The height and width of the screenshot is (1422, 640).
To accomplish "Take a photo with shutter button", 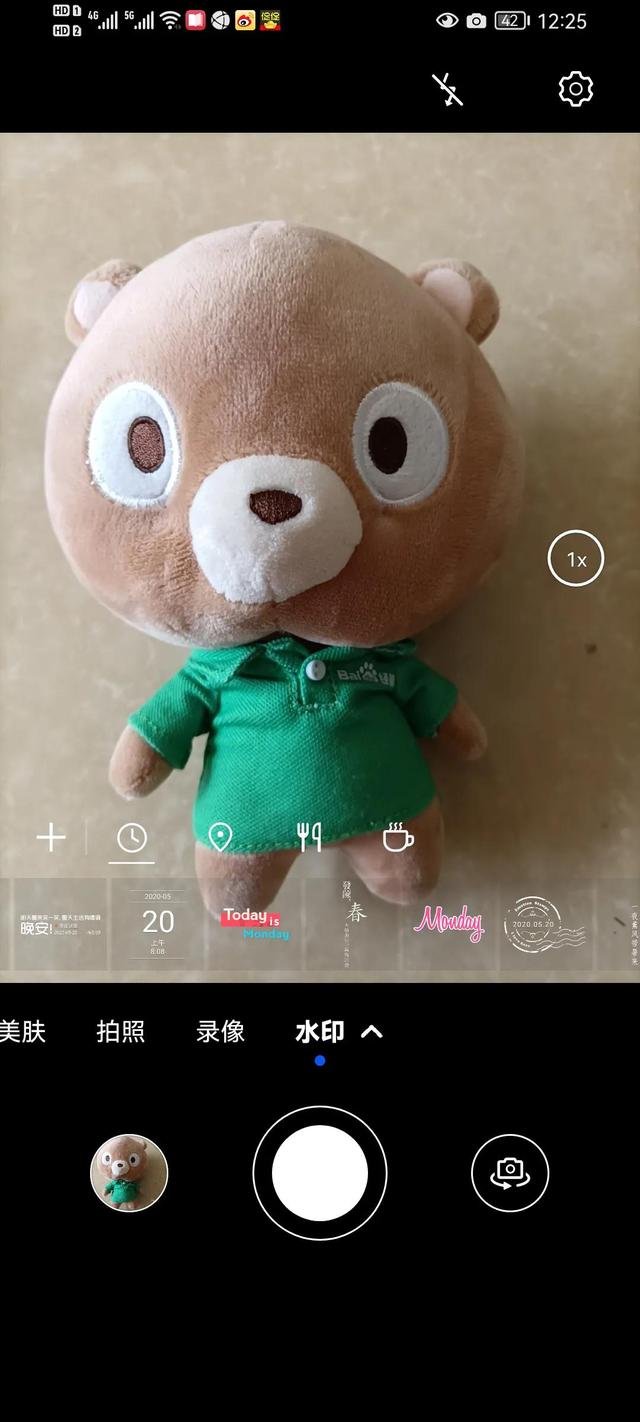I will (320, 1173).
